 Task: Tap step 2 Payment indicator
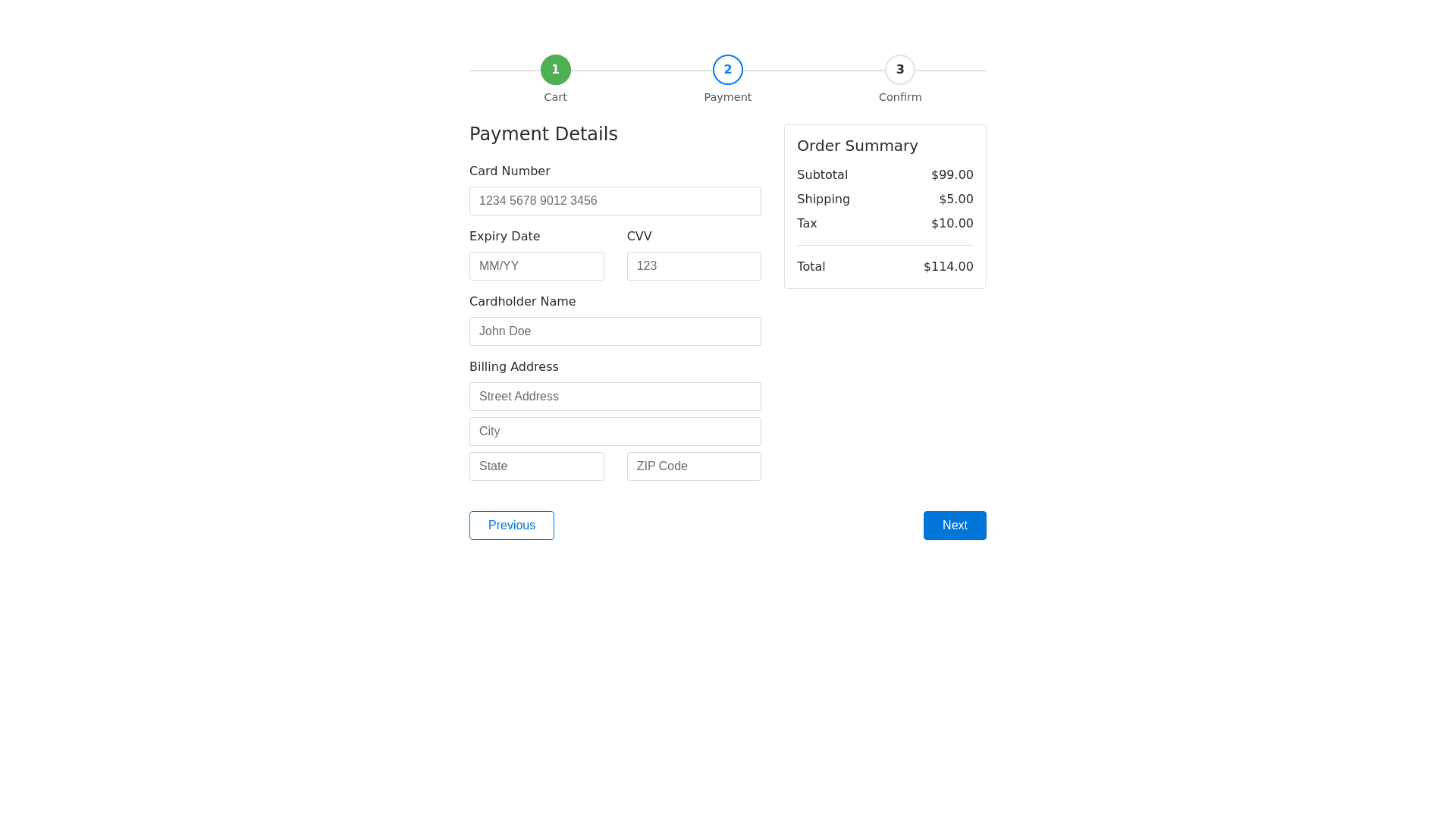pyautogui.click(x=728, y=70)
